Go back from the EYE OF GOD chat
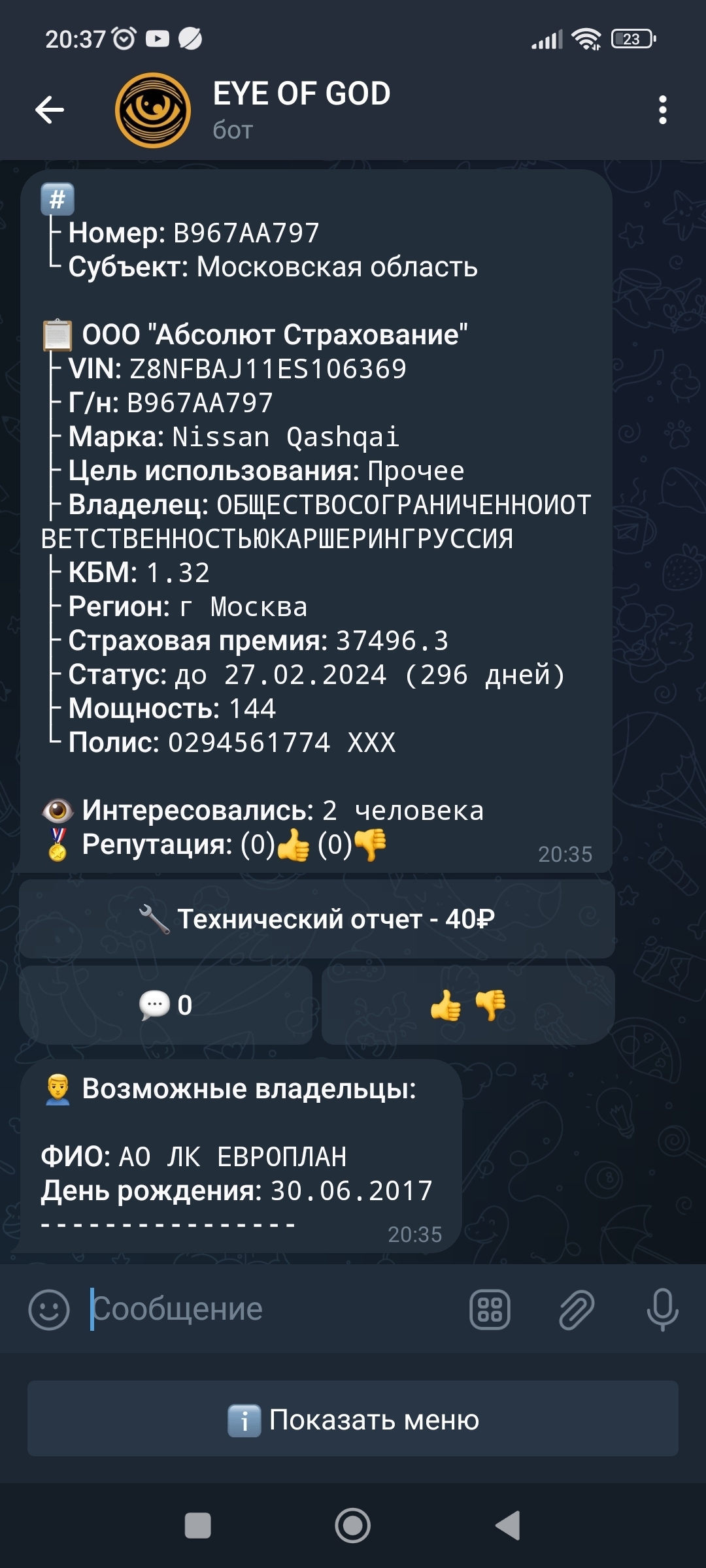 coord(50,109)
